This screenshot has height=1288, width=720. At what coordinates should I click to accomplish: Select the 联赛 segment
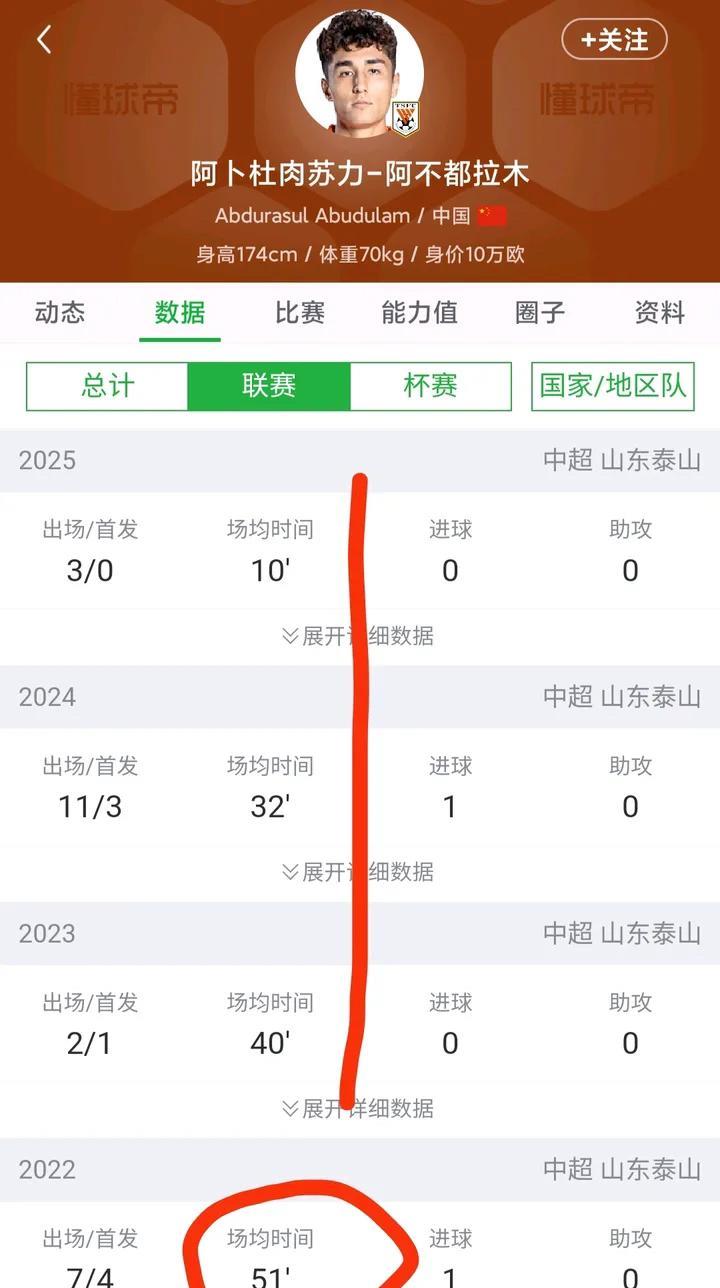pyautogui.click(x=269, y=386)
